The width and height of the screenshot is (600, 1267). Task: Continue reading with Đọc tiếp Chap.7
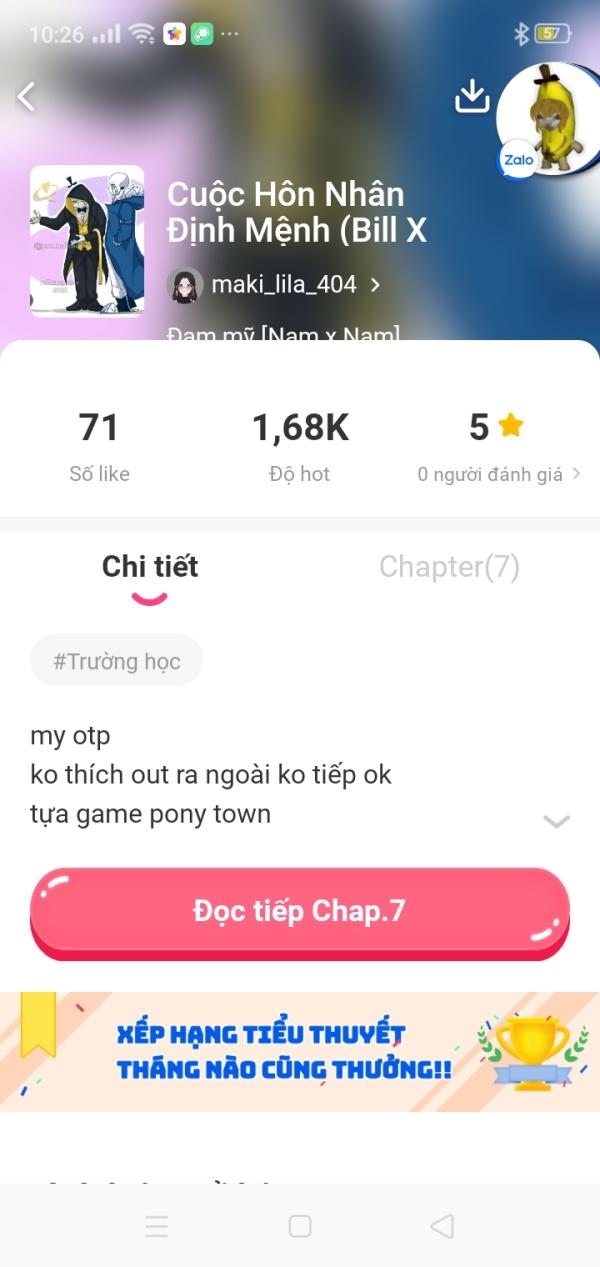(300, 912)
